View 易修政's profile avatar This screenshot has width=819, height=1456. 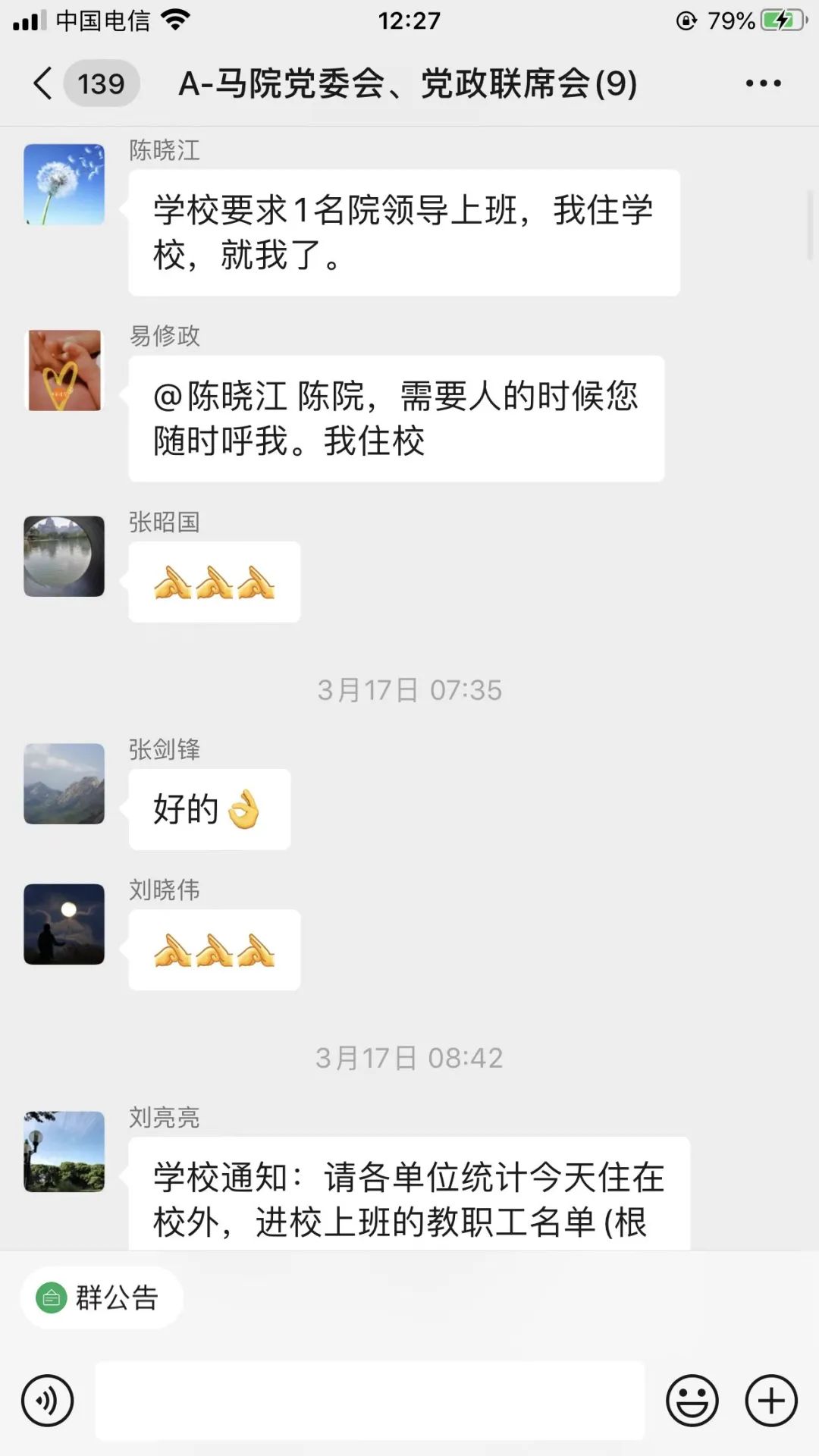[64, 370]
